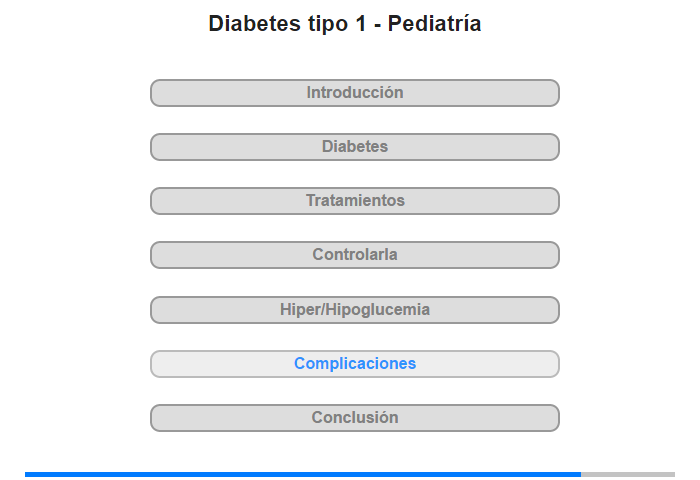Select the Tratamientos section
Image resolution: width=700 pixels, height=480 pixels.
point(355,201)
